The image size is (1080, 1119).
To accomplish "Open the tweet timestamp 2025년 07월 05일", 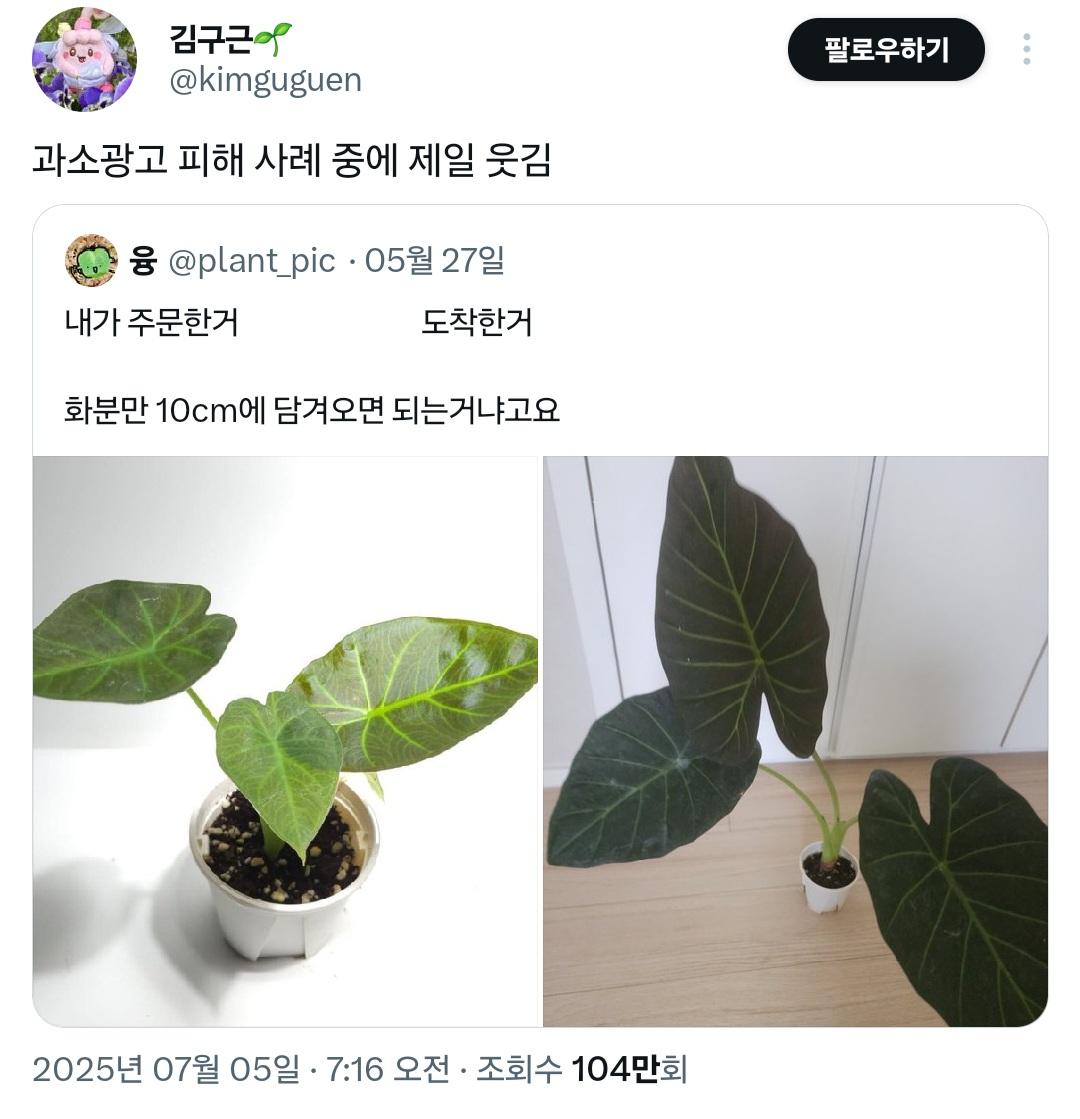I will (x=165, y=1069).
